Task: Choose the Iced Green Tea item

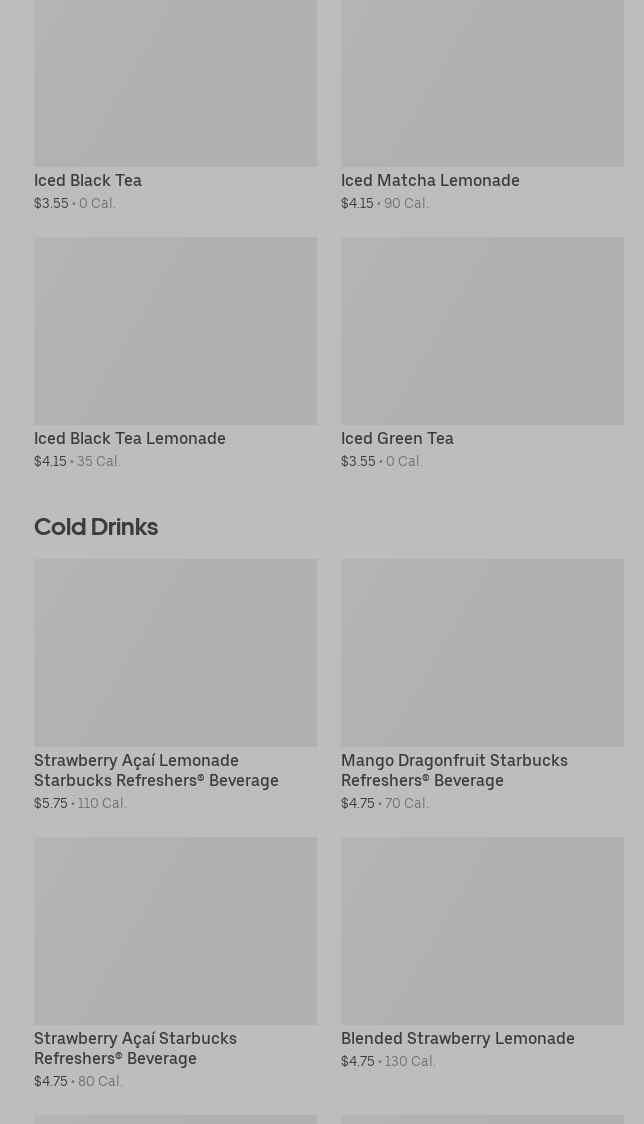Action: pyautogui.click(x=482, y=353)
